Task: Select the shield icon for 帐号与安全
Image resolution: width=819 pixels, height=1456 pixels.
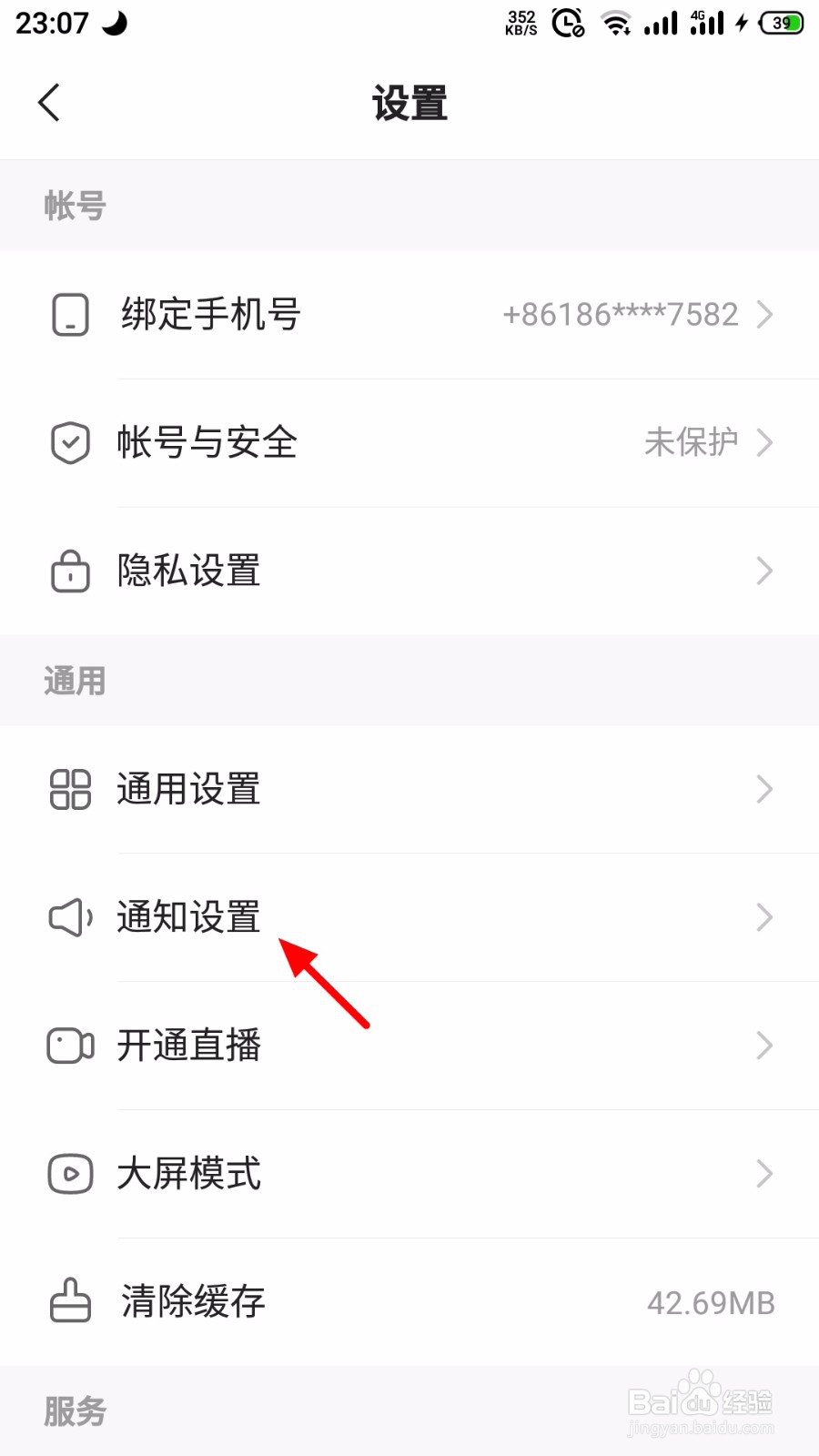Action: pos(68,443)
